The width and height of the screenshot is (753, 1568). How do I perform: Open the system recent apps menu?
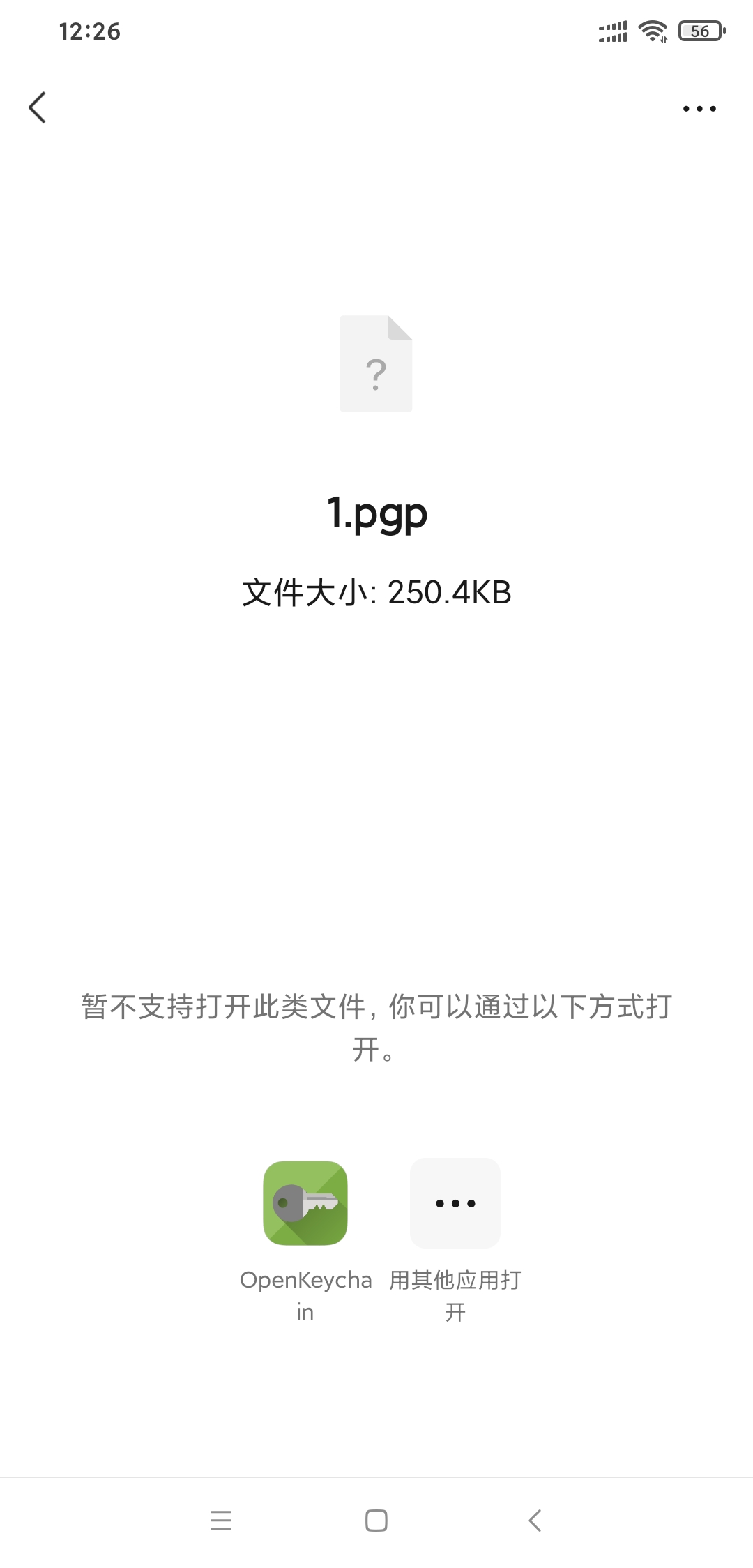click(220, 1521)
